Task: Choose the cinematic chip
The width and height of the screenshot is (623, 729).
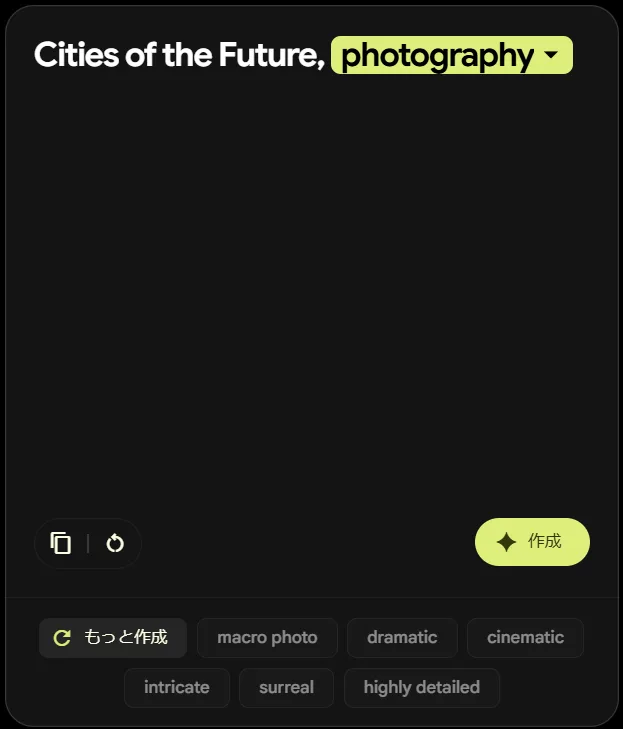Action: click(525, 638)
